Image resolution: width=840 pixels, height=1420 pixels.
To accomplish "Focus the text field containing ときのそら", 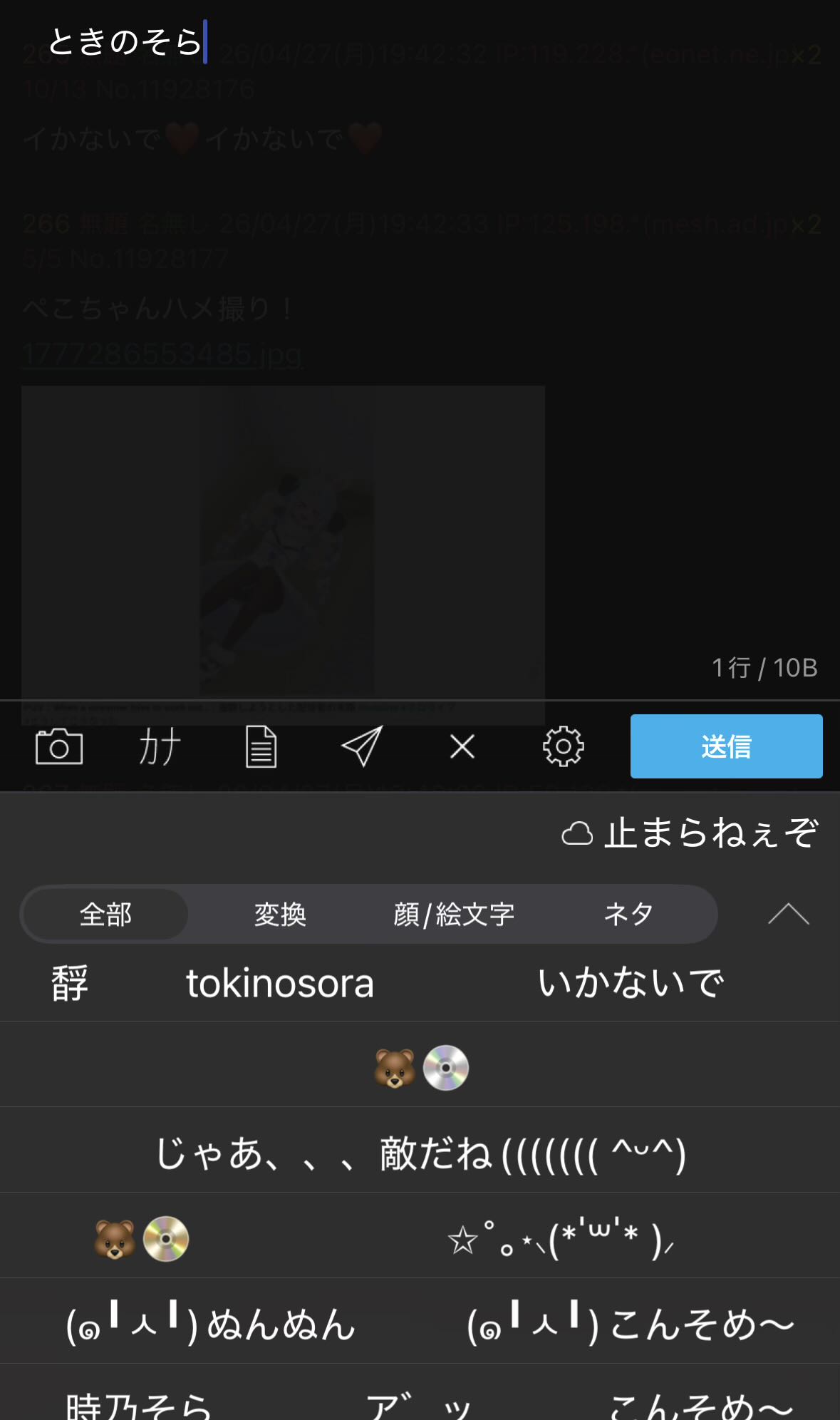I will click(x=285, y=41).
